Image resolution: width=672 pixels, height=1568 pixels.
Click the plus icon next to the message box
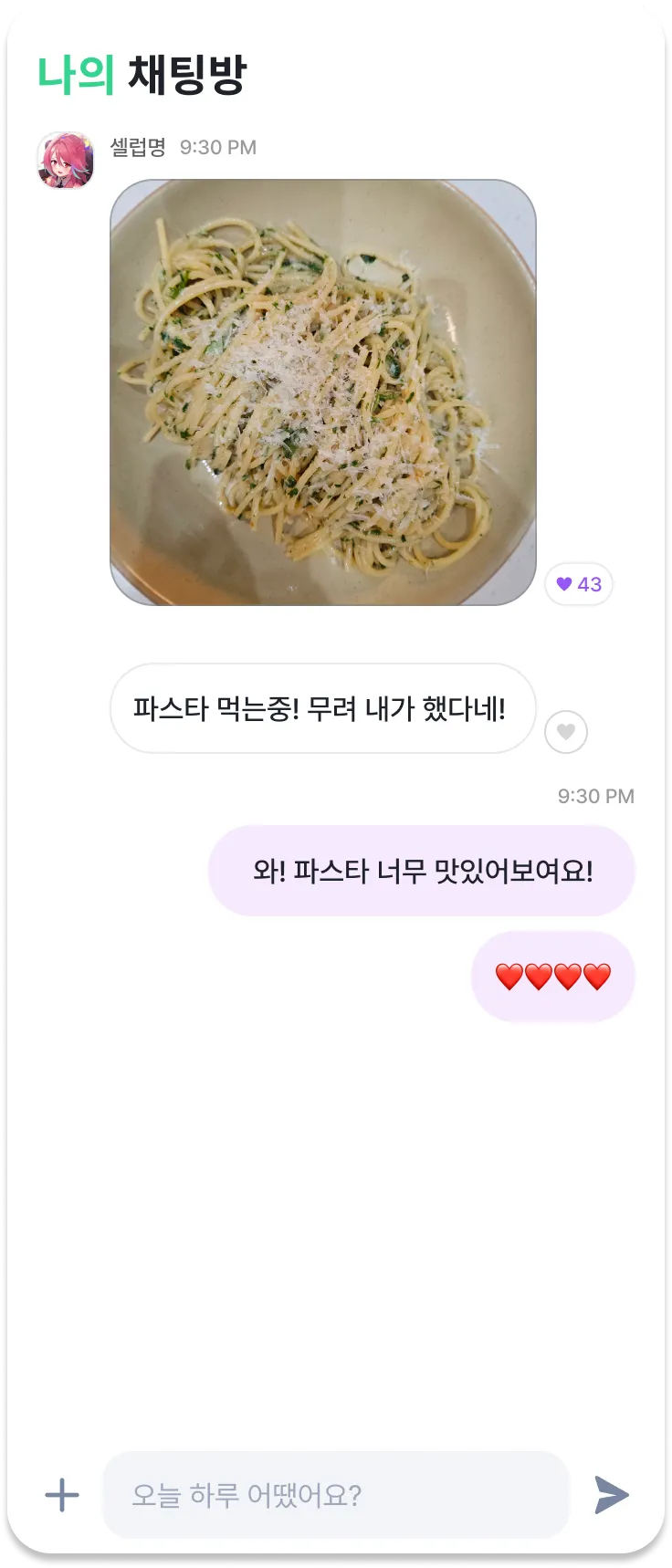pos(60,1494)
